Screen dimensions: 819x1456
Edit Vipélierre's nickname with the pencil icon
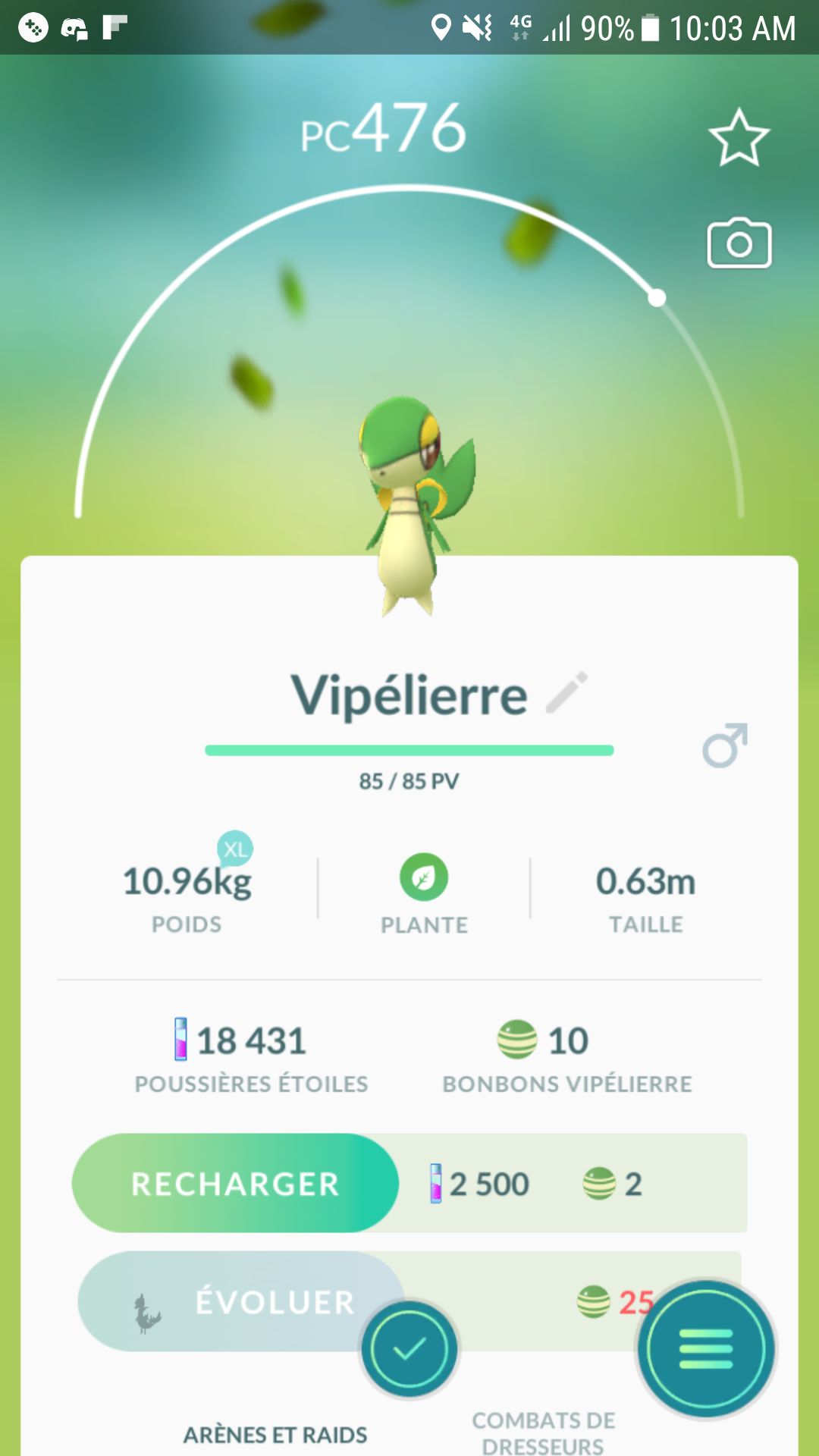click(x=566, y=692)
